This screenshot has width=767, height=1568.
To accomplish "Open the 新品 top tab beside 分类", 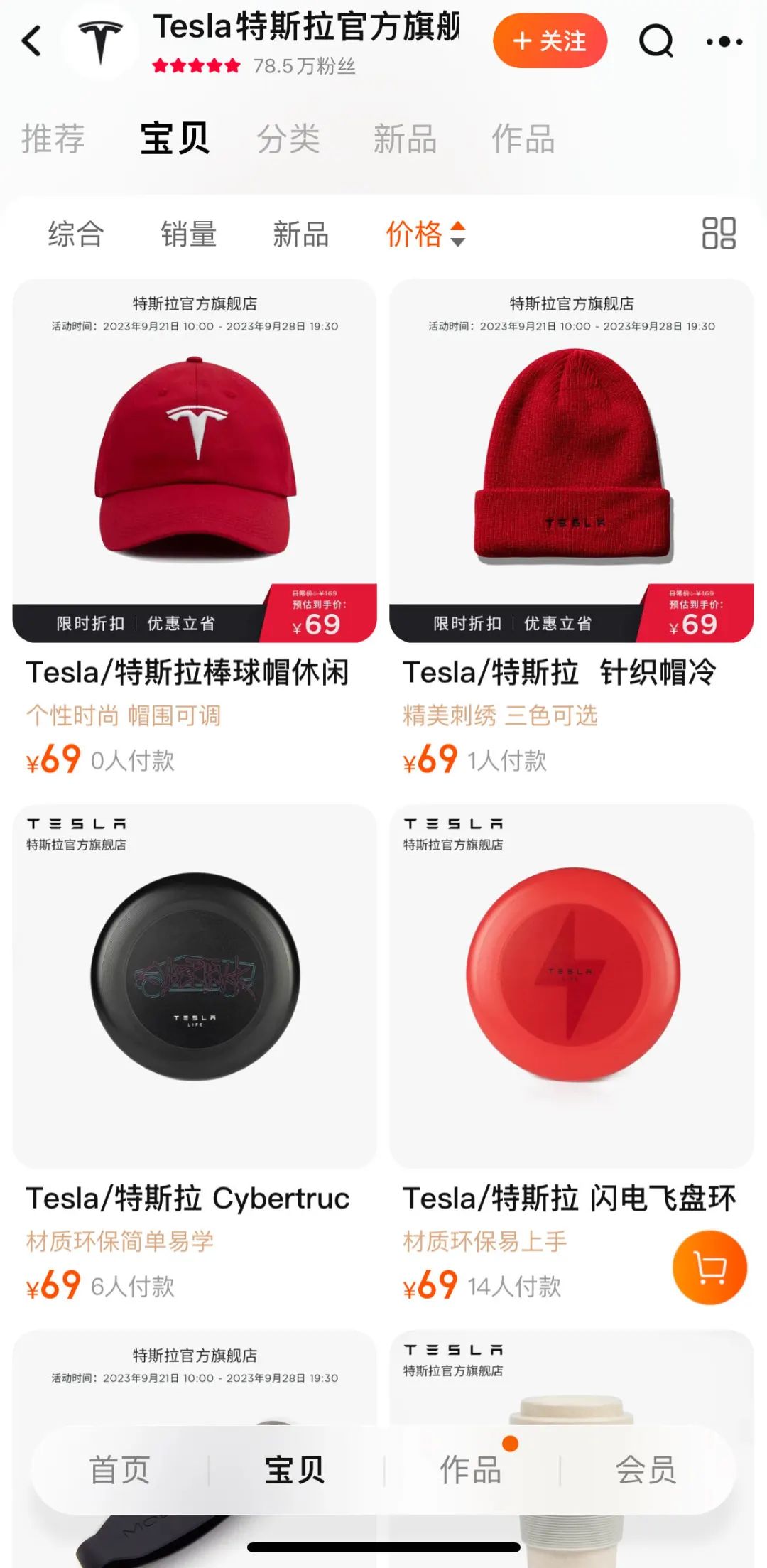I will pyautogui.click(x=405, y=139).
